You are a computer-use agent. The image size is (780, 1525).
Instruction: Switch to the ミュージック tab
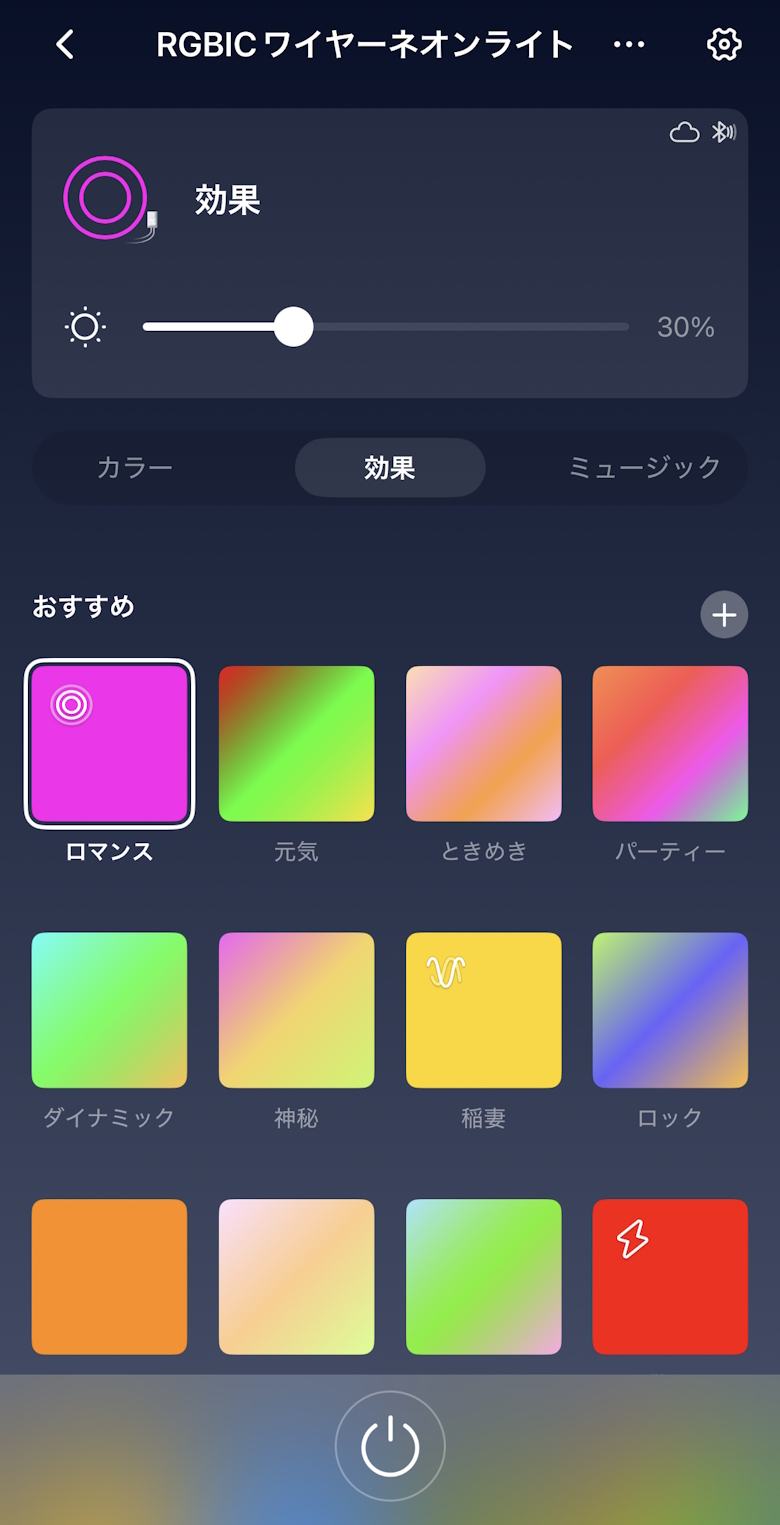pos(644,467)
